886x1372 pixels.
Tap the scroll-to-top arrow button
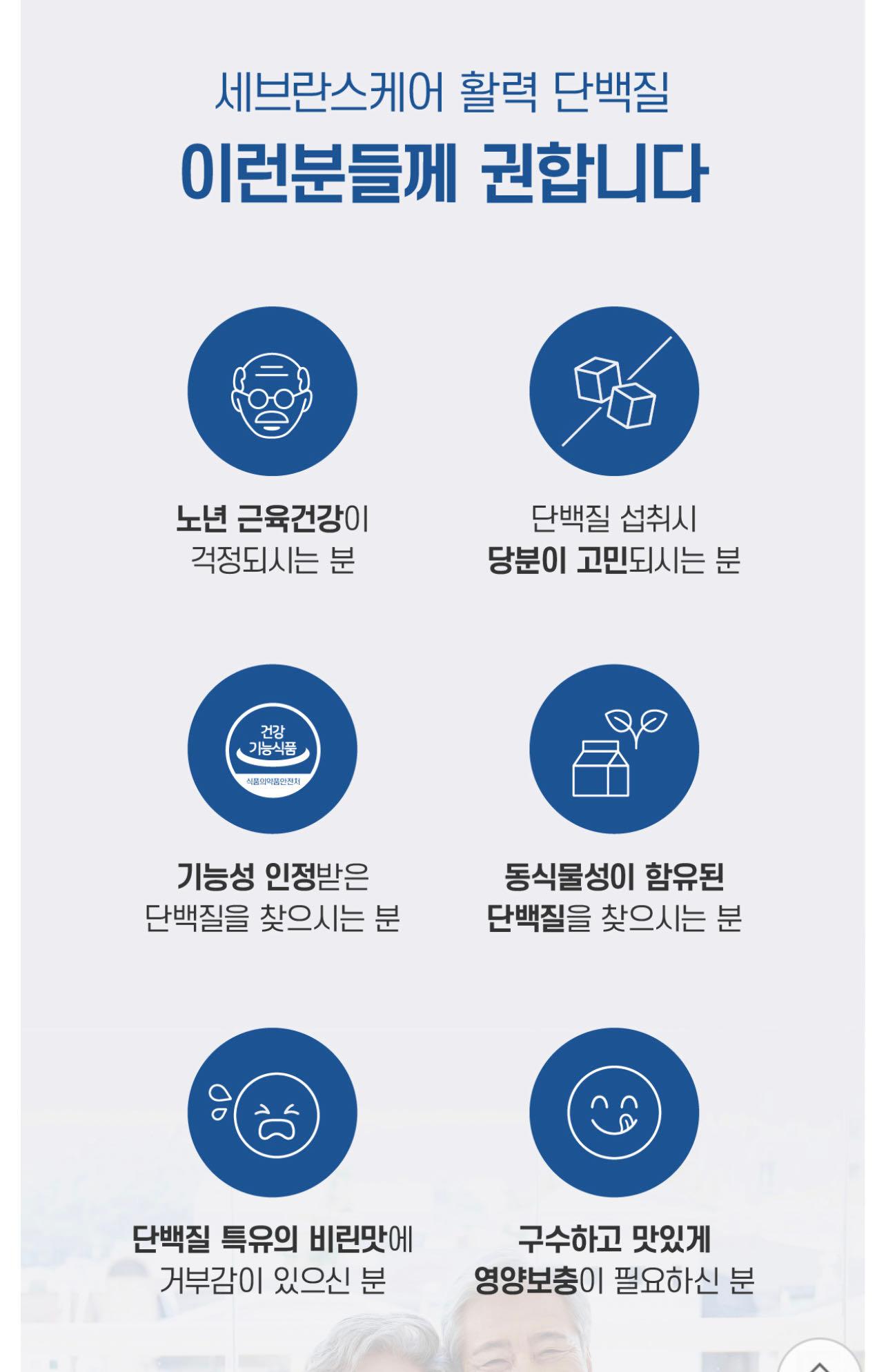pyautogui.click(x=819, y=1359)
